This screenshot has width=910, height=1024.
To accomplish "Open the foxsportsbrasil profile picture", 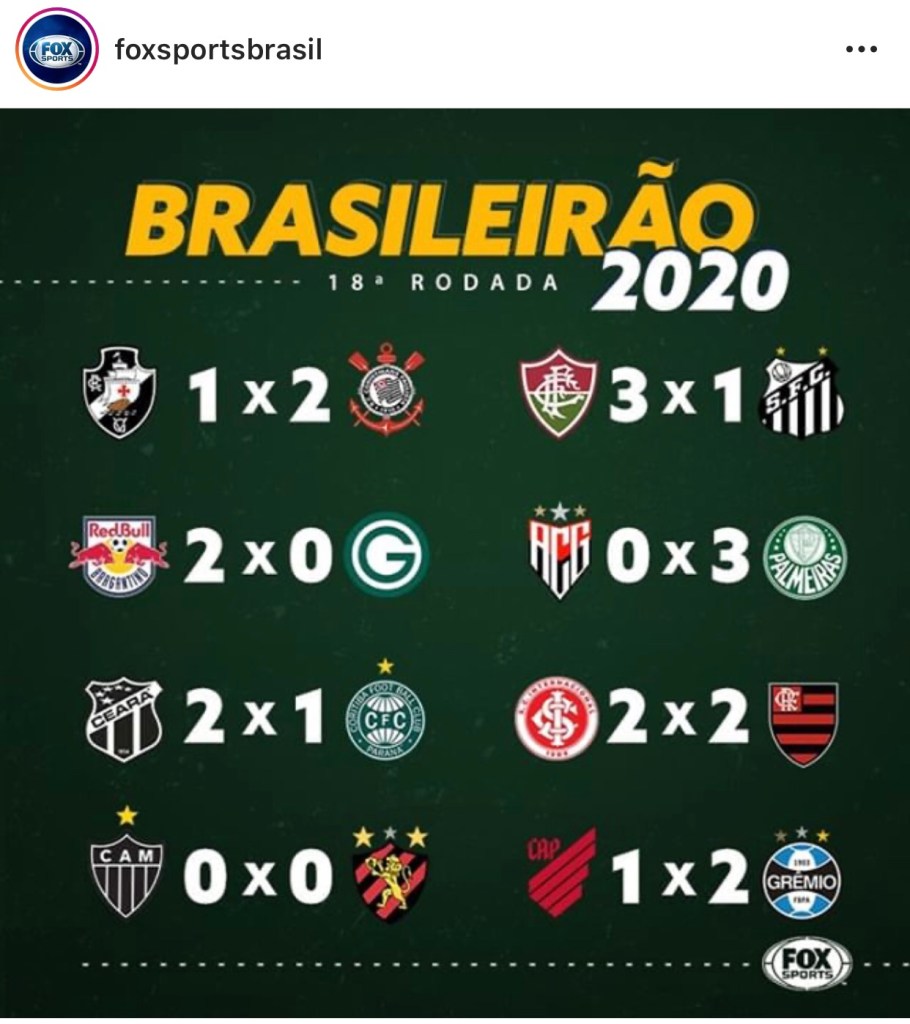I will click(x=56, y=50).
